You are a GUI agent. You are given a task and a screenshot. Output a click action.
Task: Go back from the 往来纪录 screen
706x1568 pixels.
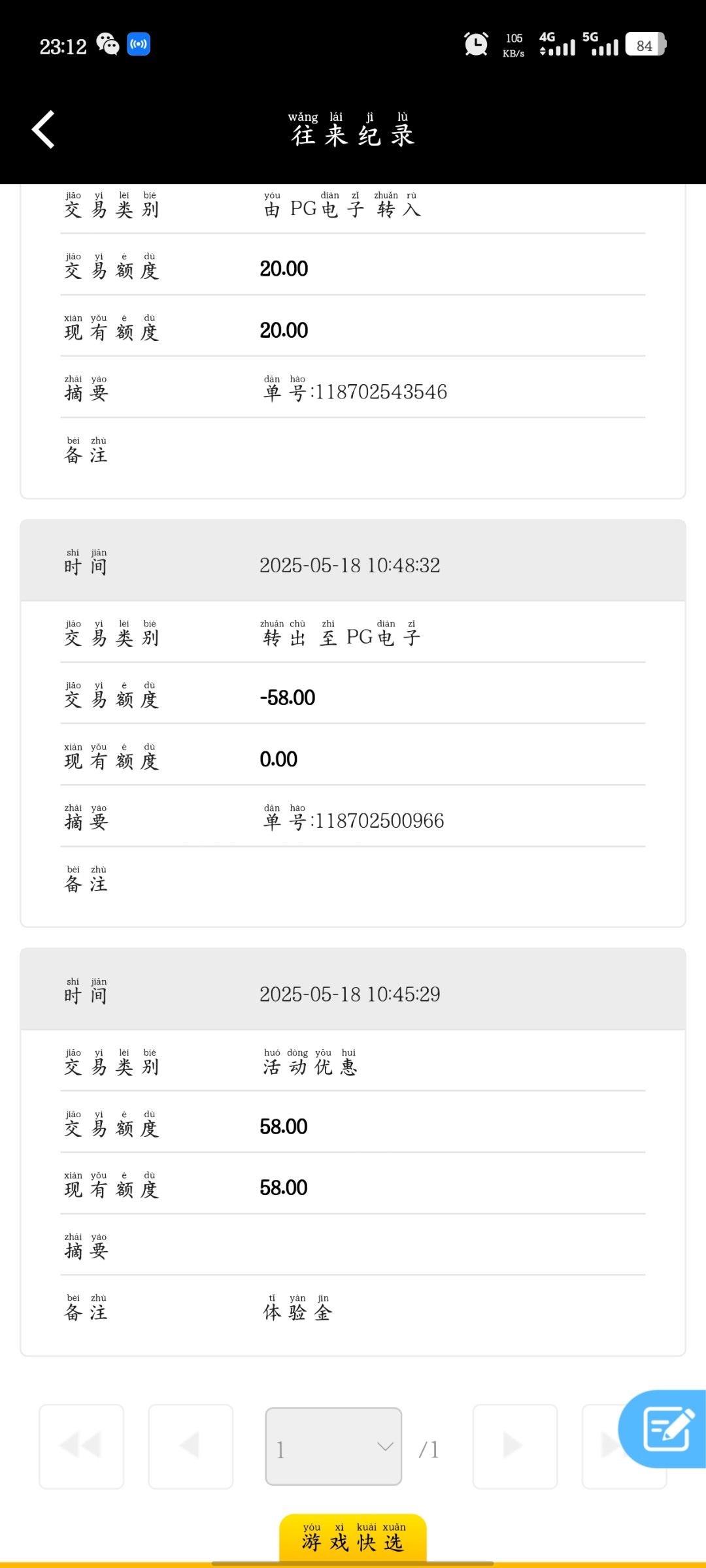[44, 129]
